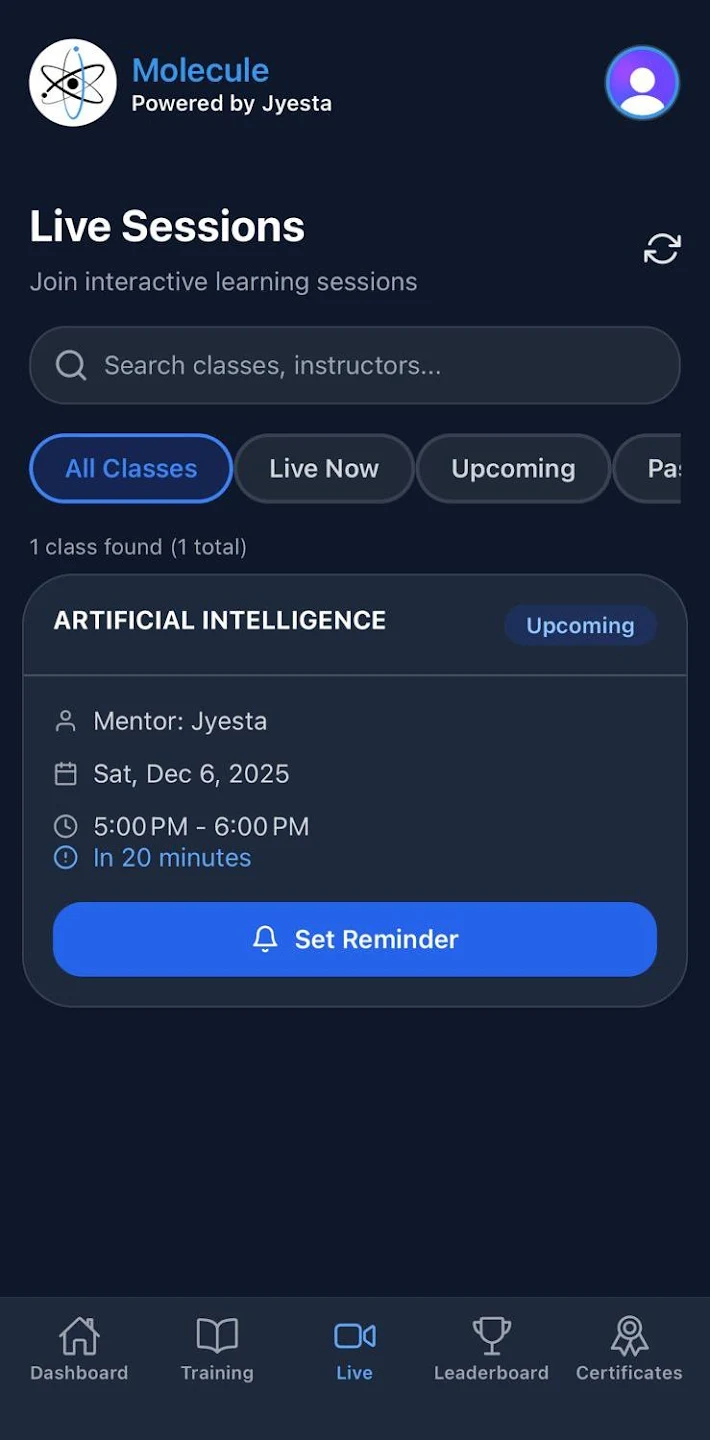Go to the Dashboard tab
The height and width of the screenshot is (1440, 710).
coord(79,1349)
